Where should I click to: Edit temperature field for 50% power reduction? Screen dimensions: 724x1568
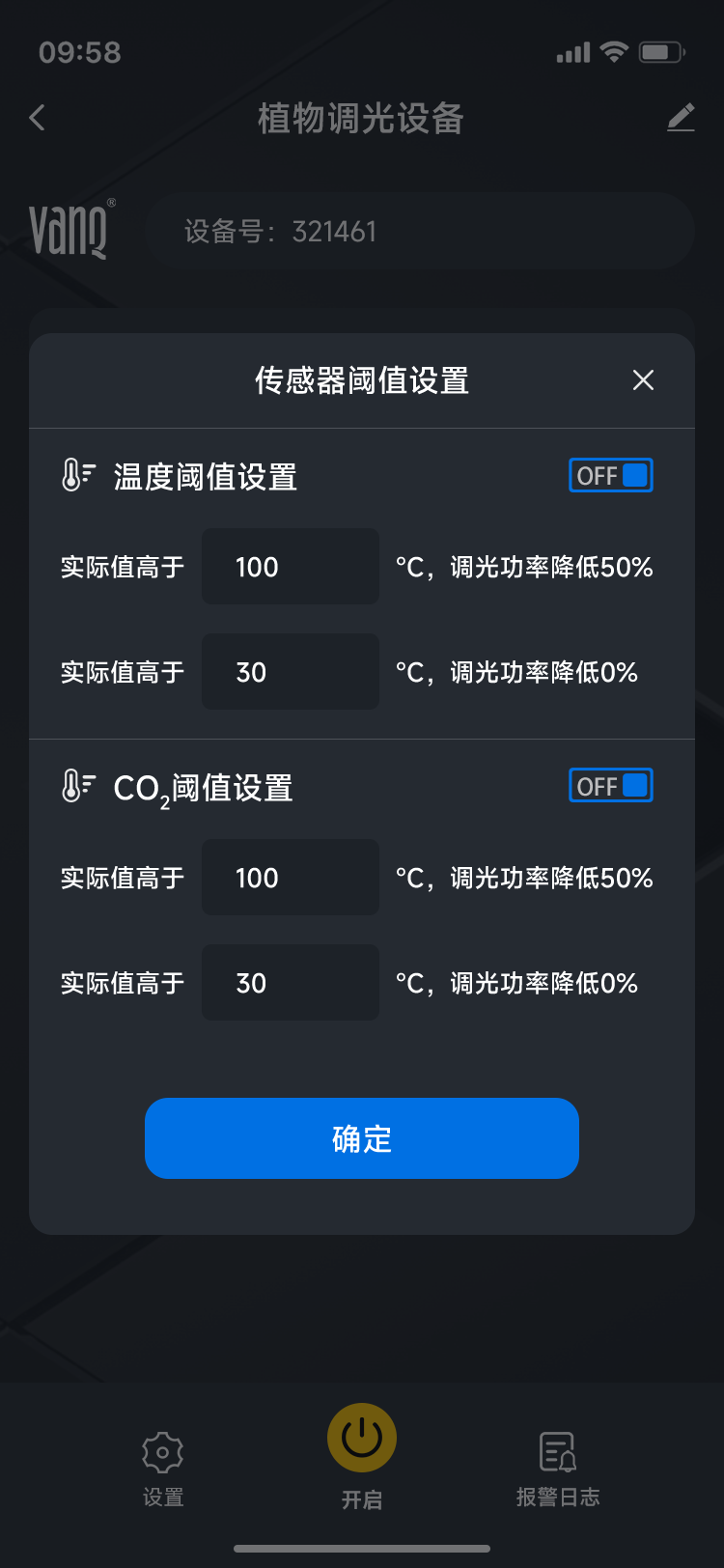click(x=291, y=567)
